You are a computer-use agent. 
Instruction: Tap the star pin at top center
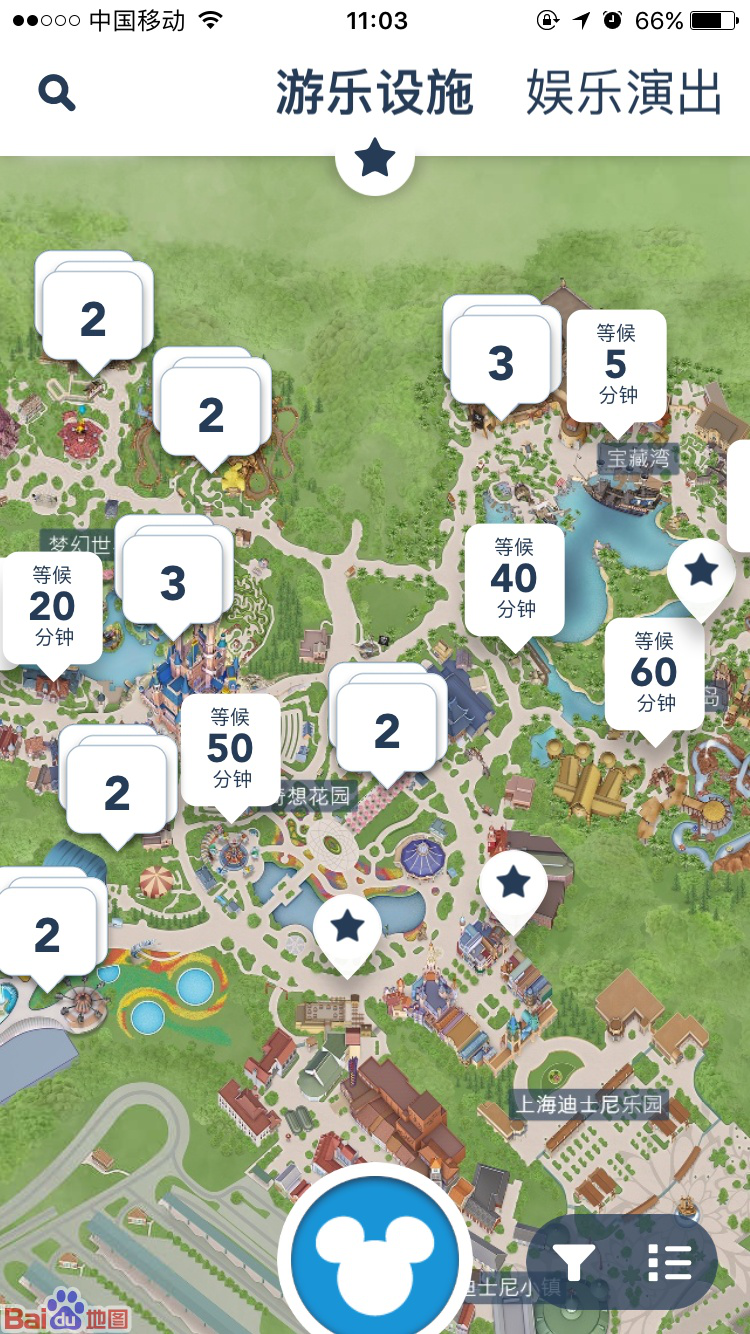coord(375,160)
